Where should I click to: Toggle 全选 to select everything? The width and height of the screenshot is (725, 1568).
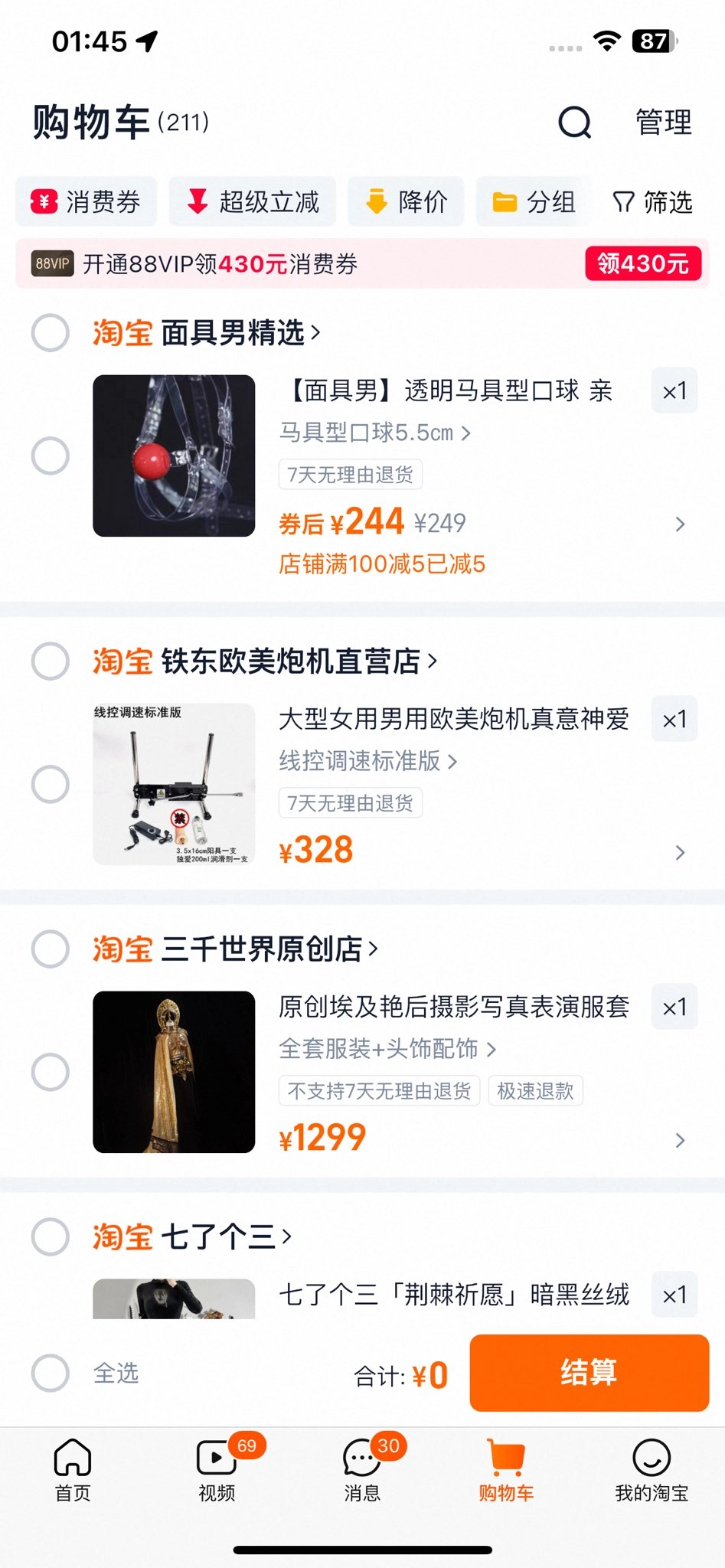51,1373
